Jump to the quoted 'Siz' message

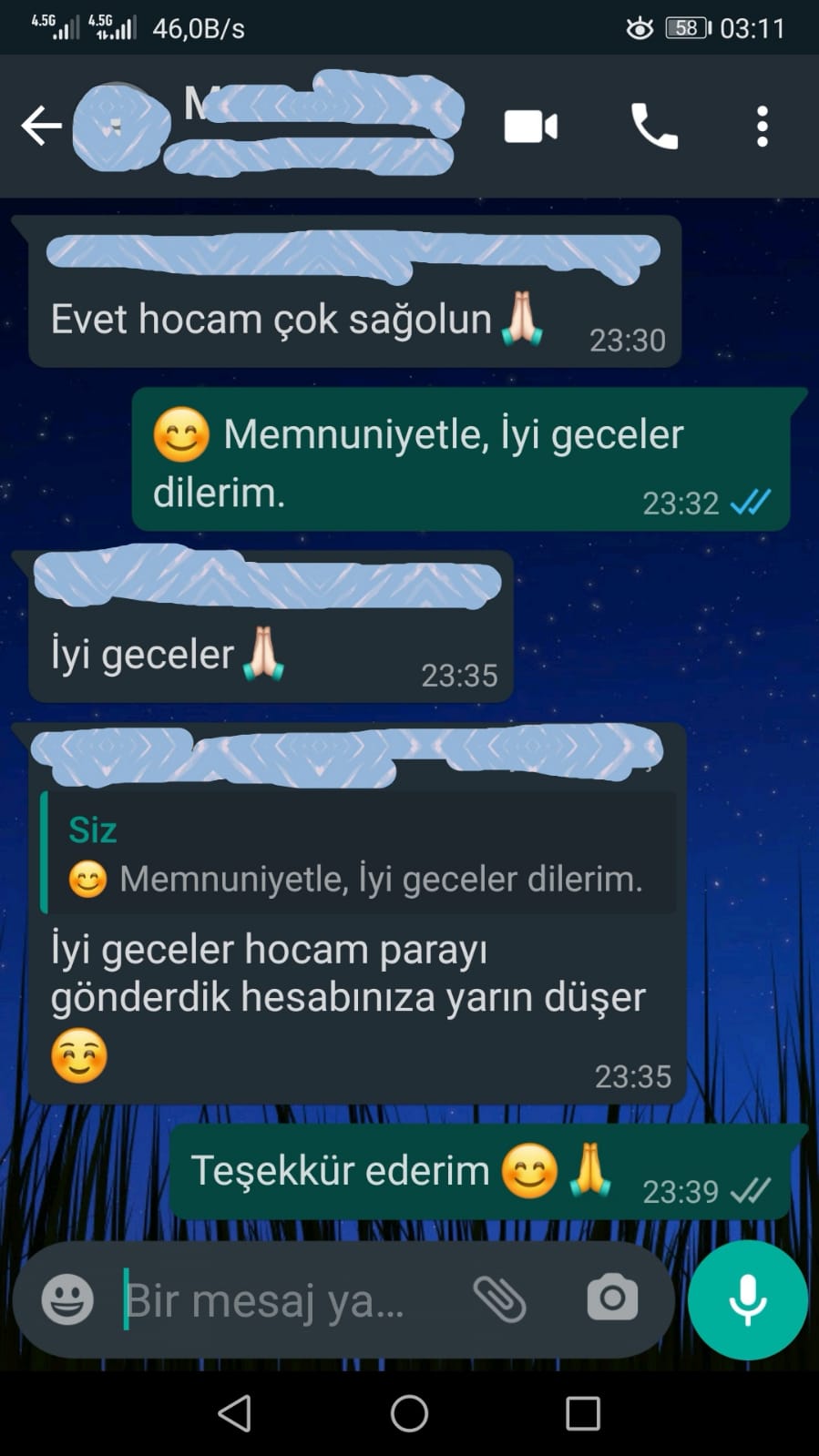coord(359,853)
